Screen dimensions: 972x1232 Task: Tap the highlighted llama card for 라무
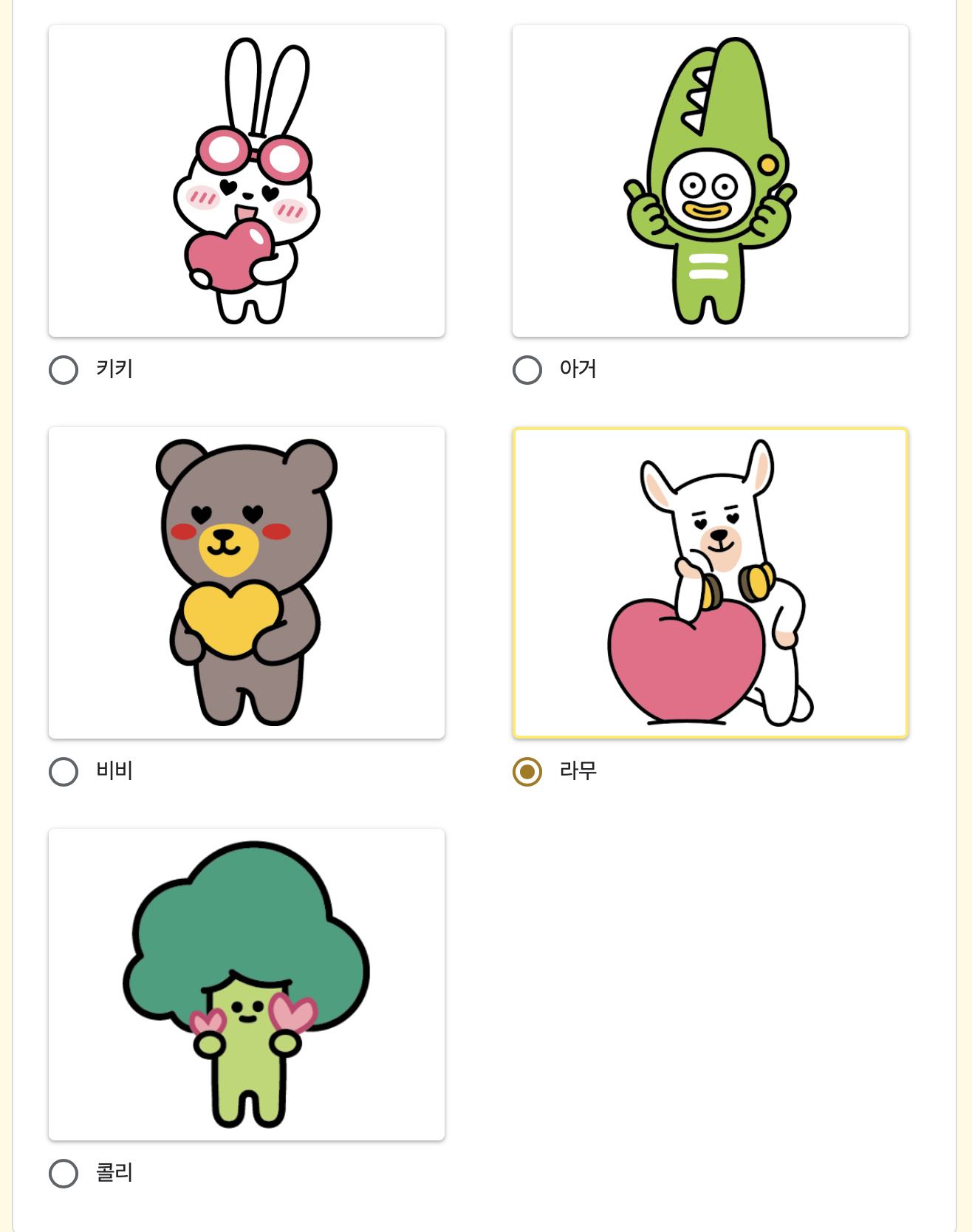coord(710,583)
